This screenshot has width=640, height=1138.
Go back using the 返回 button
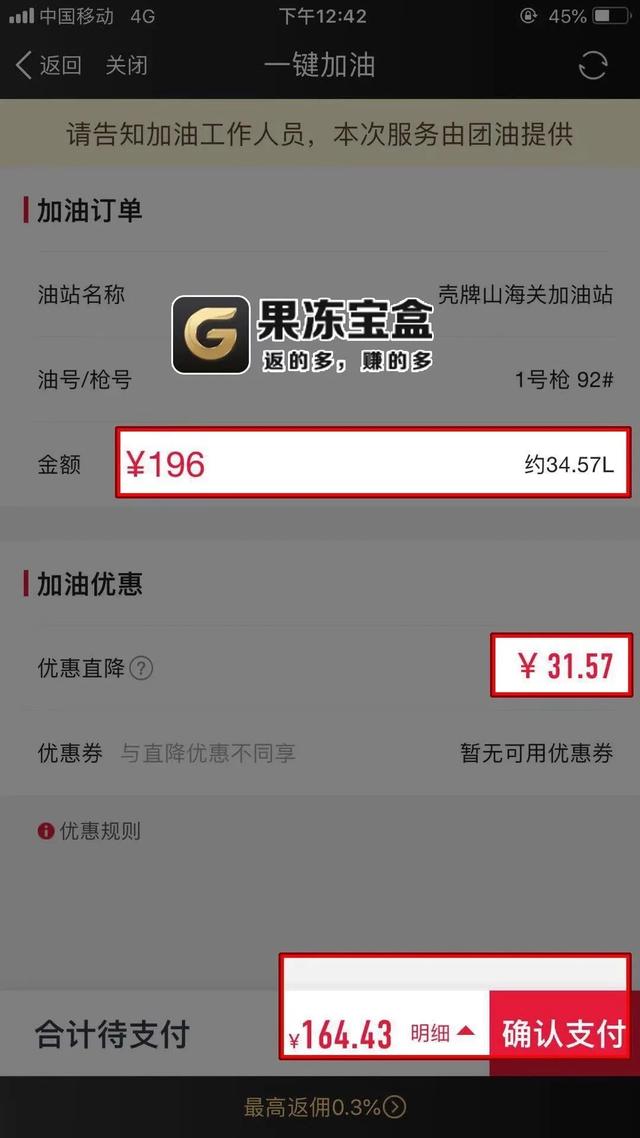coord(48,66)
